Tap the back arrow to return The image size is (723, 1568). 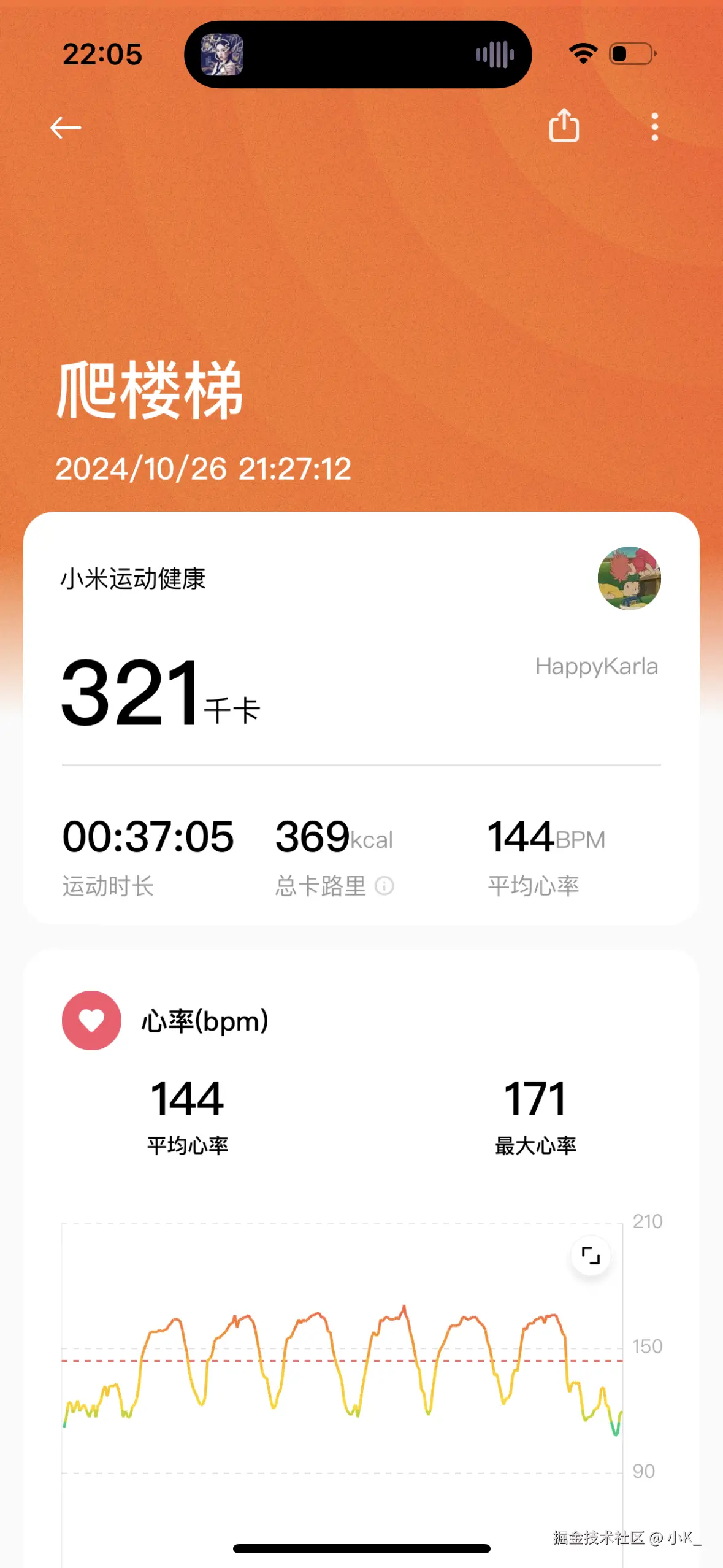click(65, 127)
